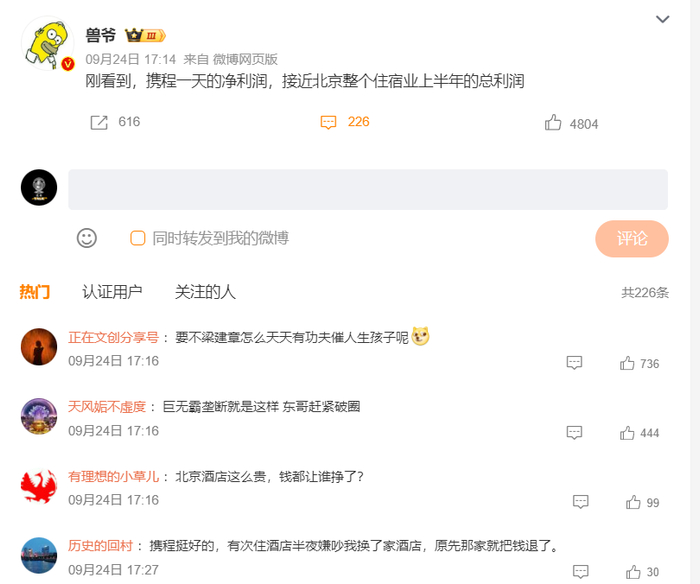Open the emoji picker smiley
Screen dimensions: 700x584
[x=87, y=238]
